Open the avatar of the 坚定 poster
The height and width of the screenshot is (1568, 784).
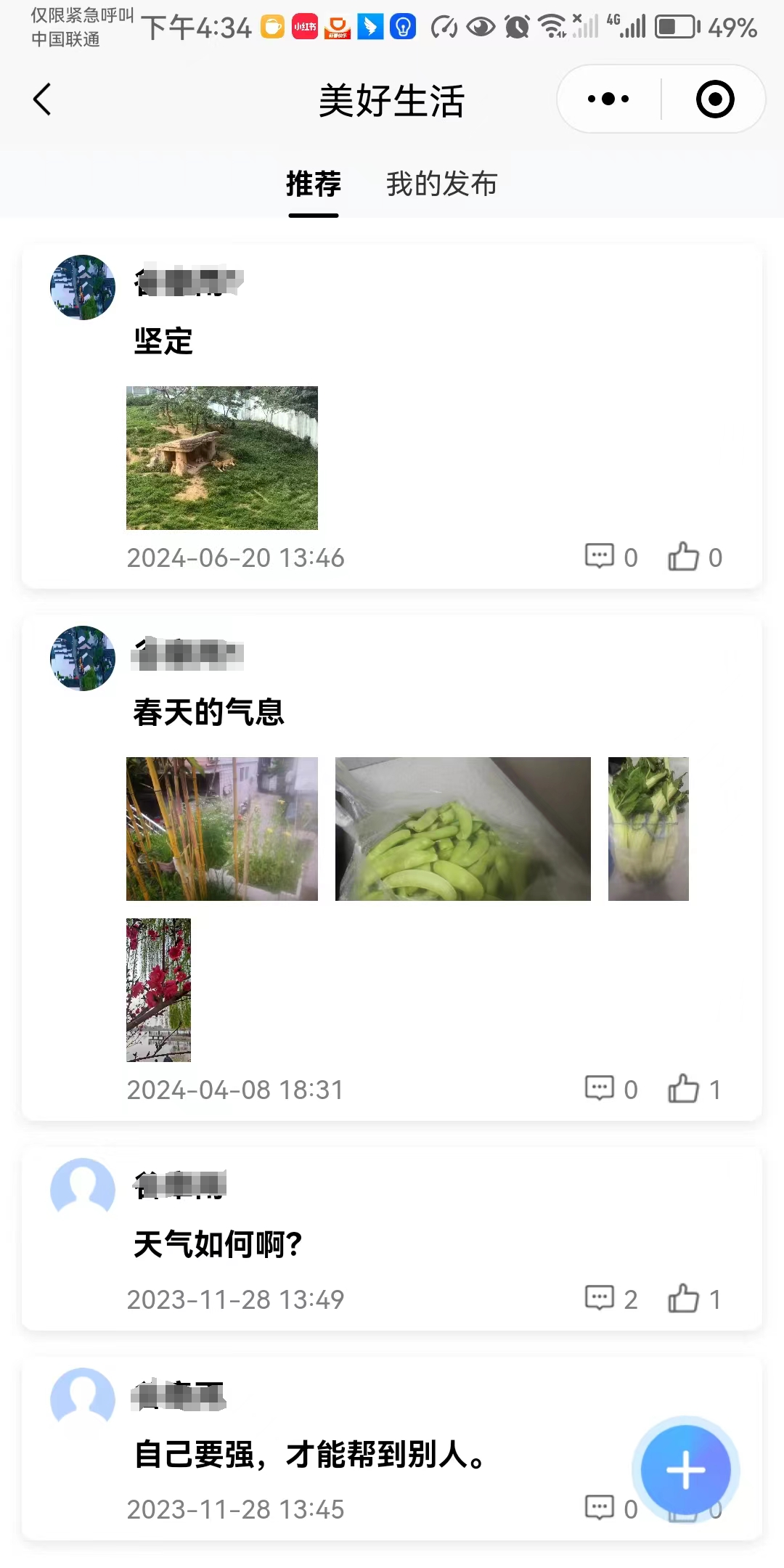click(x=83, y=287)
